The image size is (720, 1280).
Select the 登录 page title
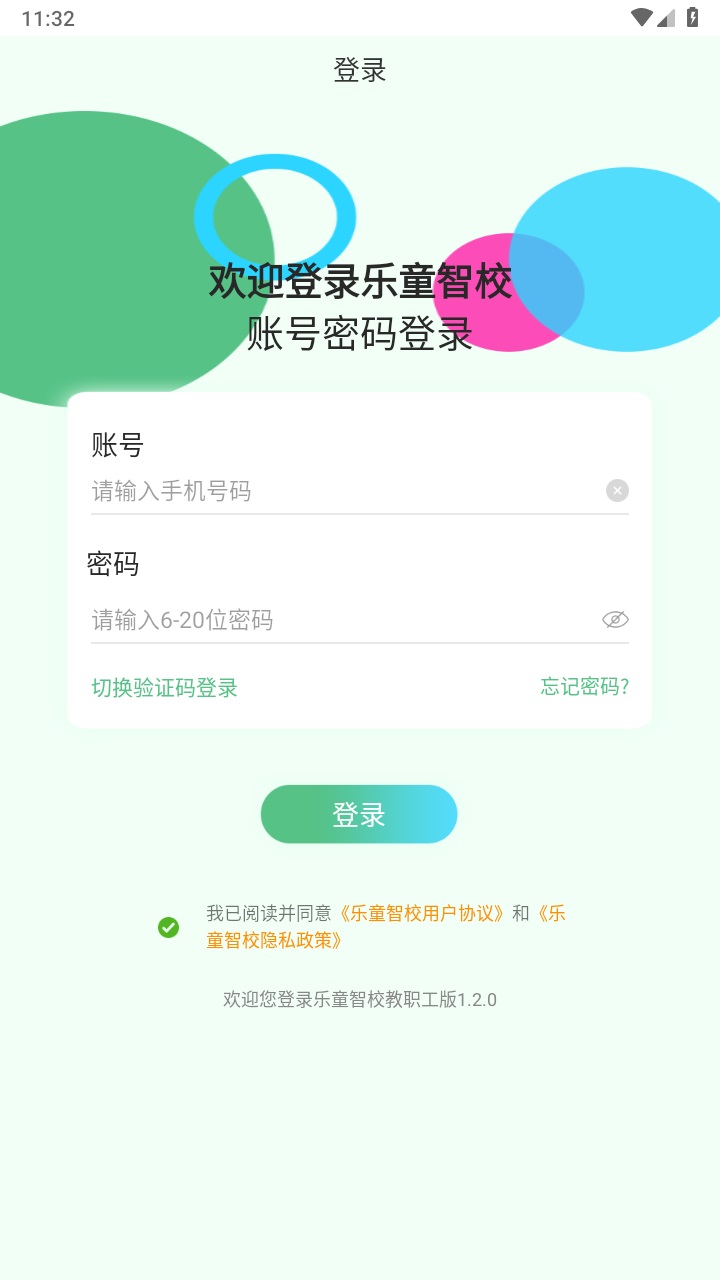click(359, 71)
